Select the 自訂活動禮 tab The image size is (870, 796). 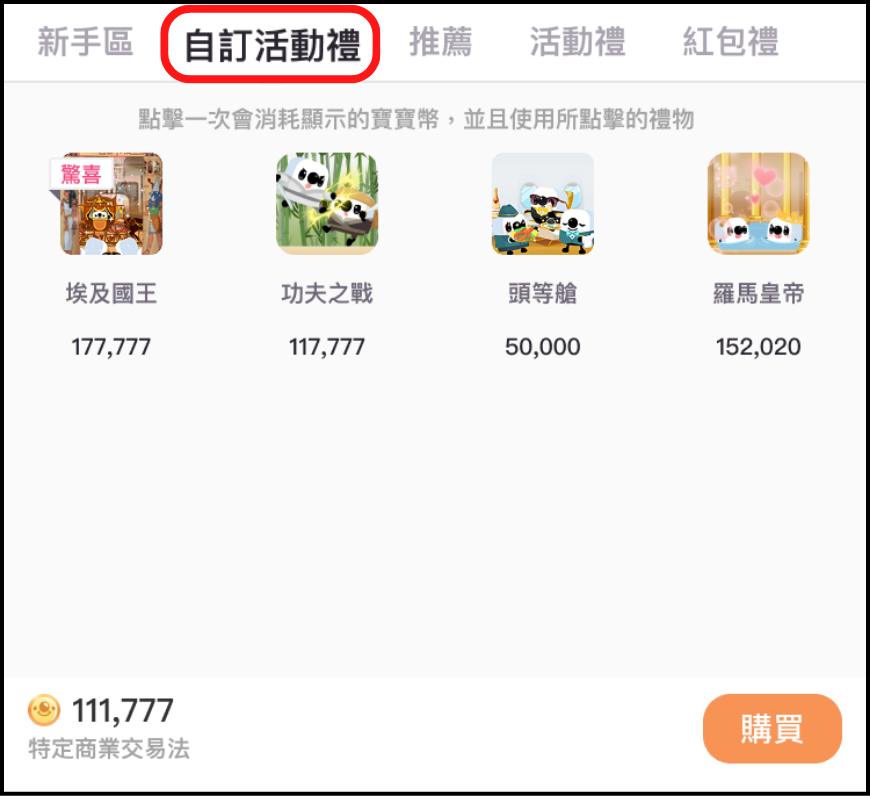[x=272, y=45]
